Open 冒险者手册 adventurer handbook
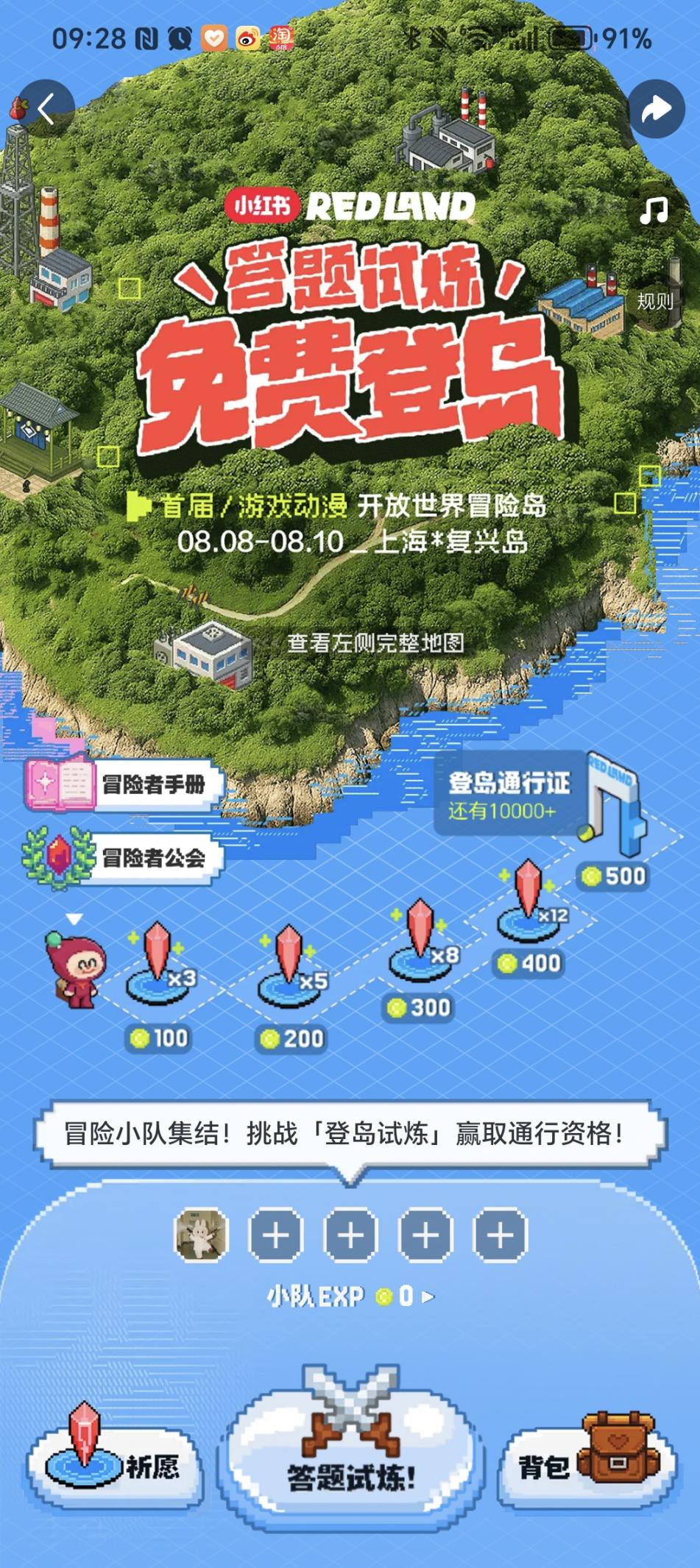 (123, 784)
